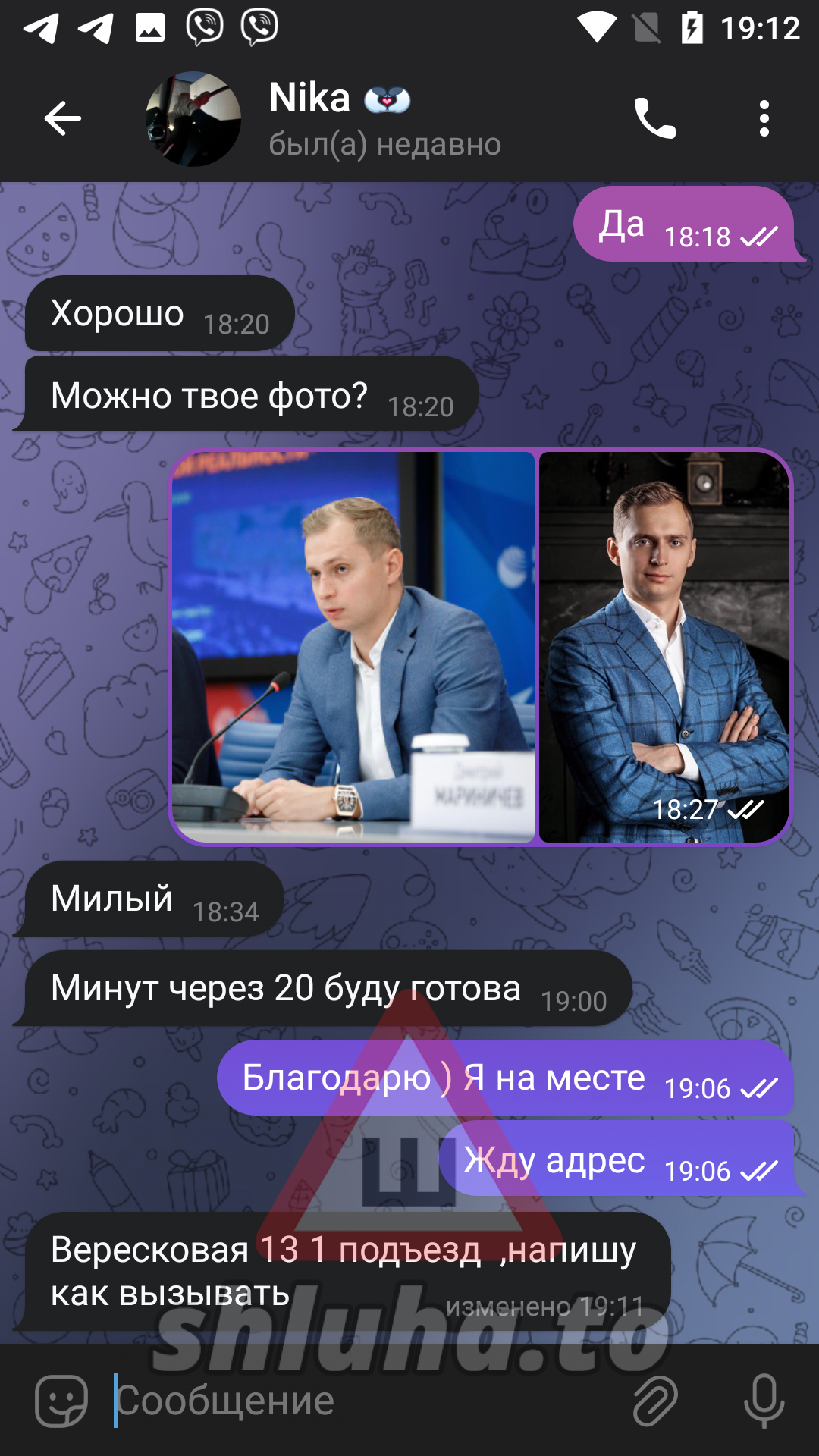Attach a file with the paperclip
The height and width of the screenshot is (1456, 819).
pos(654,1401)
